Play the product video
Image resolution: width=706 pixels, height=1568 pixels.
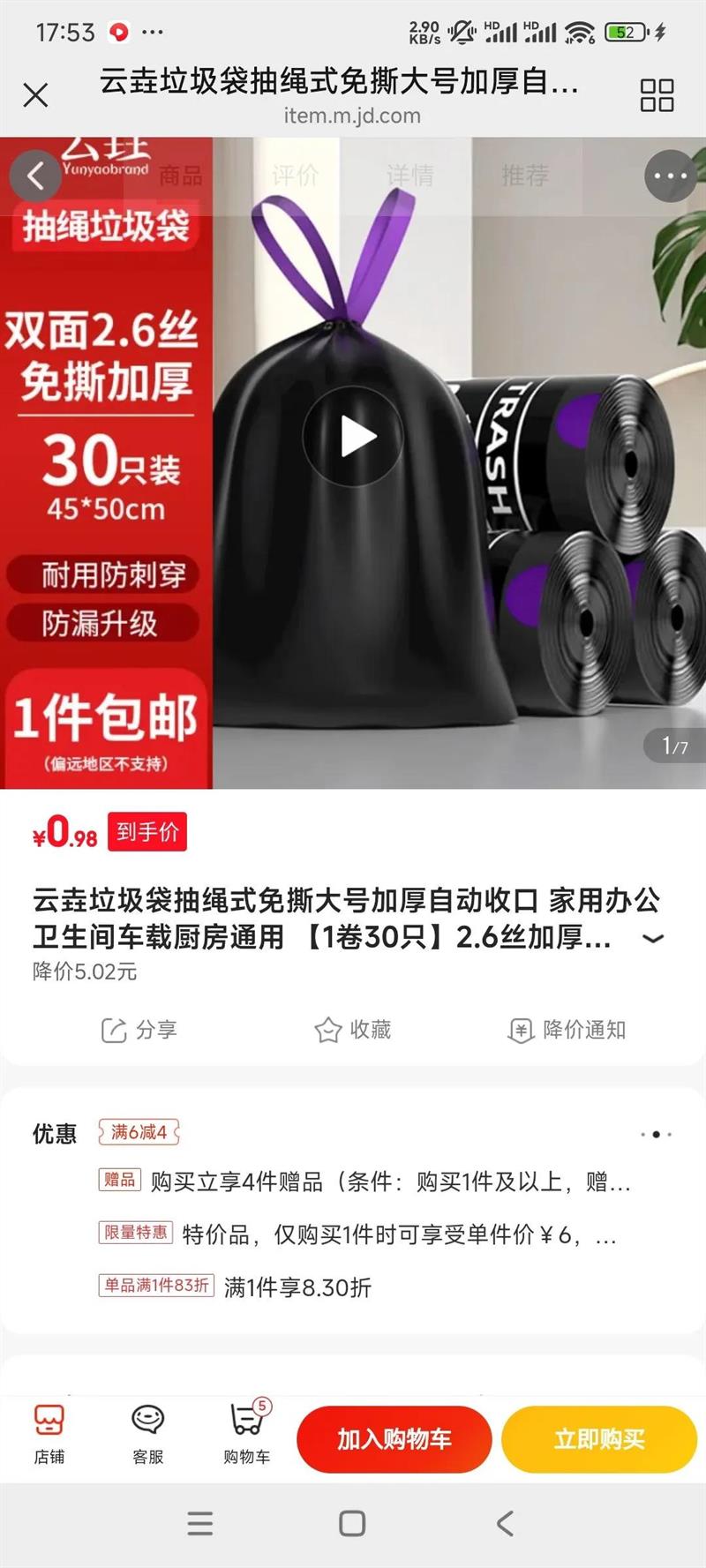pos(353,436)
